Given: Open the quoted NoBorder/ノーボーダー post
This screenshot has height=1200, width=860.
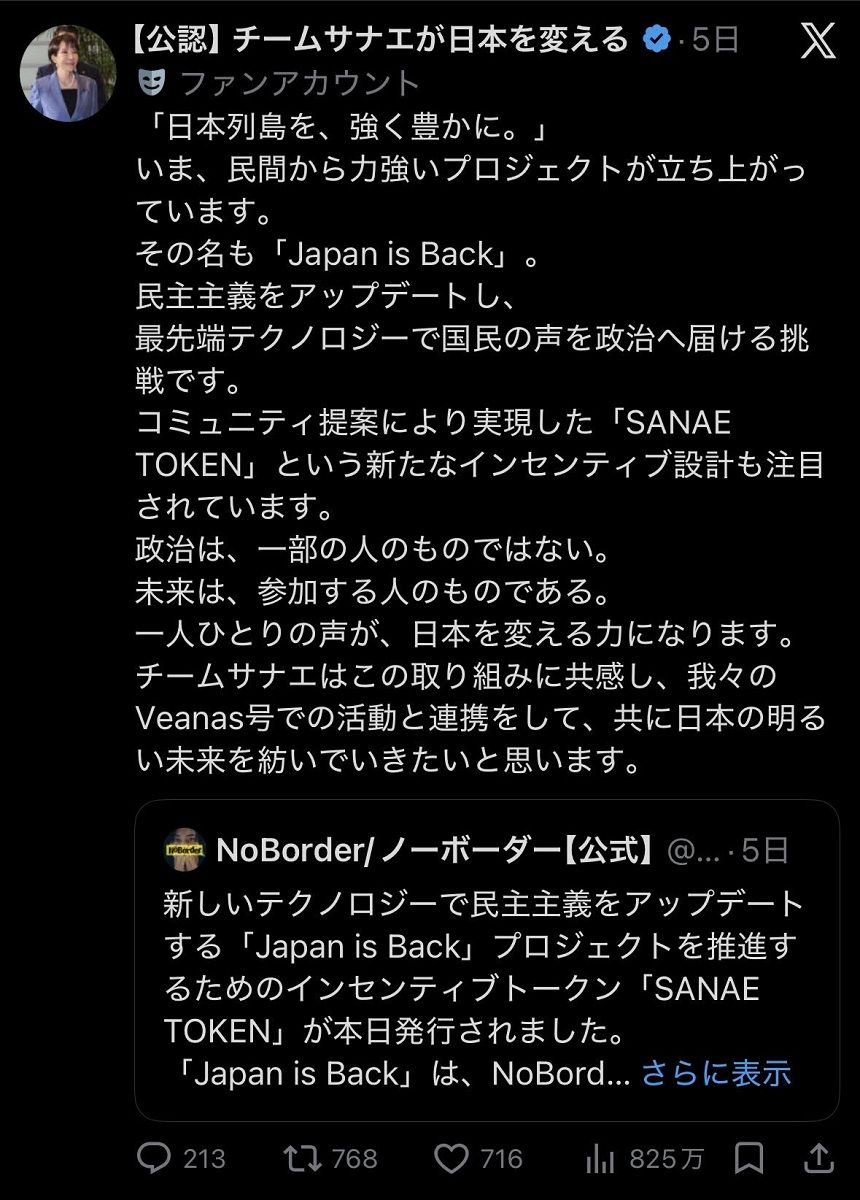Looking at the screenshot, I should (486, 960).
